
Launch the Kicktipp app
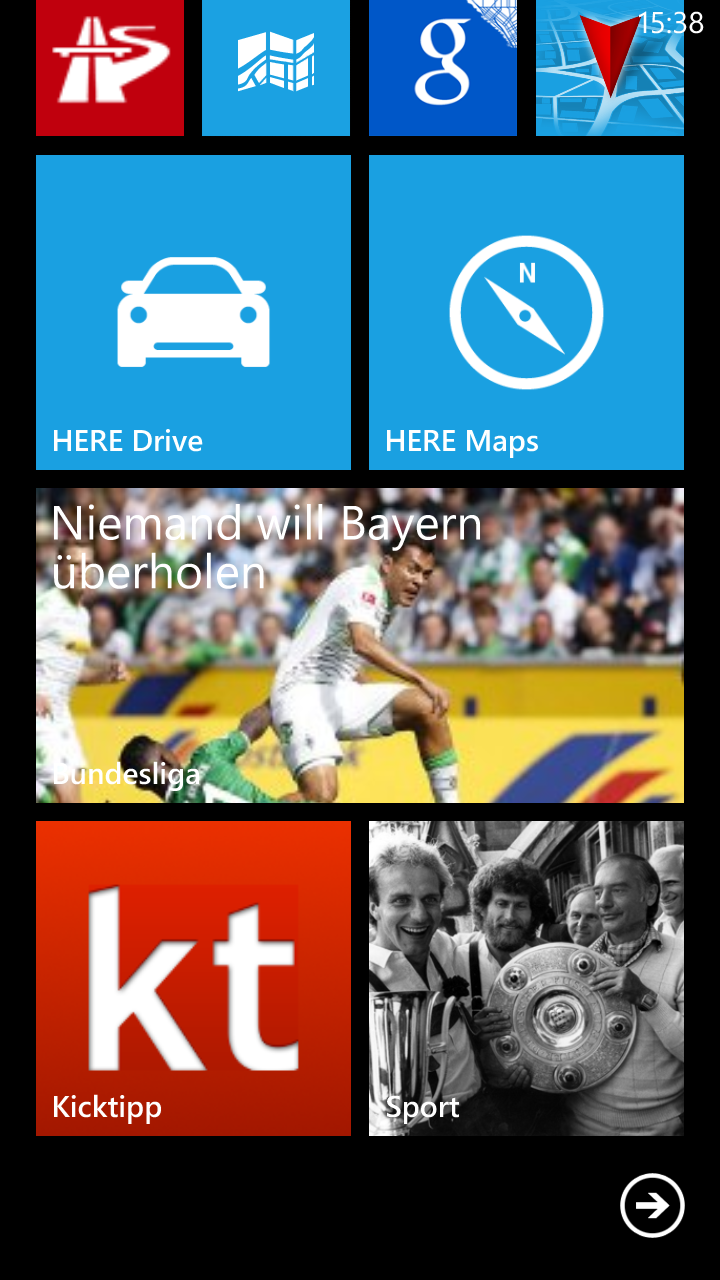coord(193,978)
